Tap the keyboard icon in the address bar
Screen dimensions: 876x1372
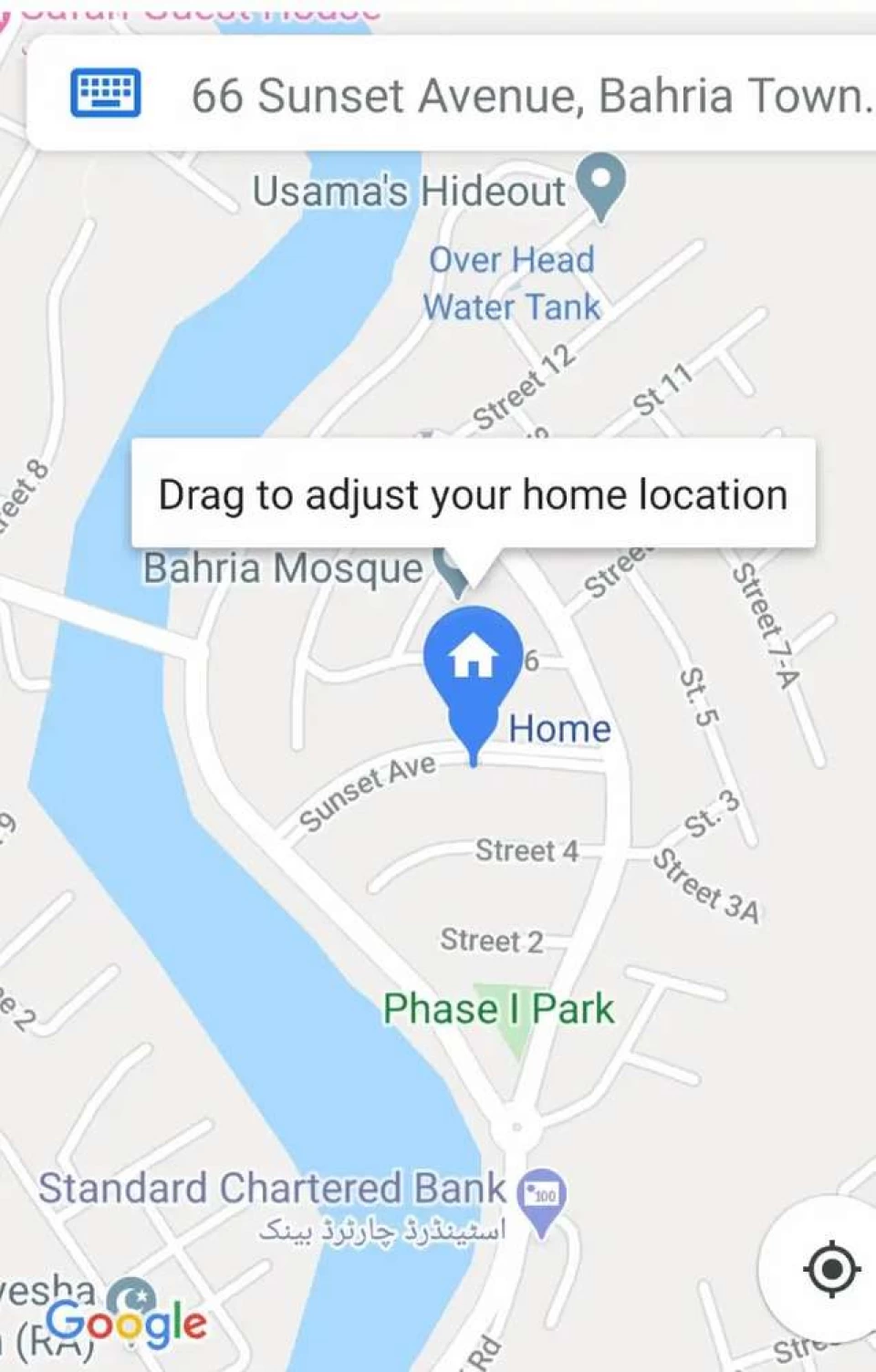(x=106, y=93)
